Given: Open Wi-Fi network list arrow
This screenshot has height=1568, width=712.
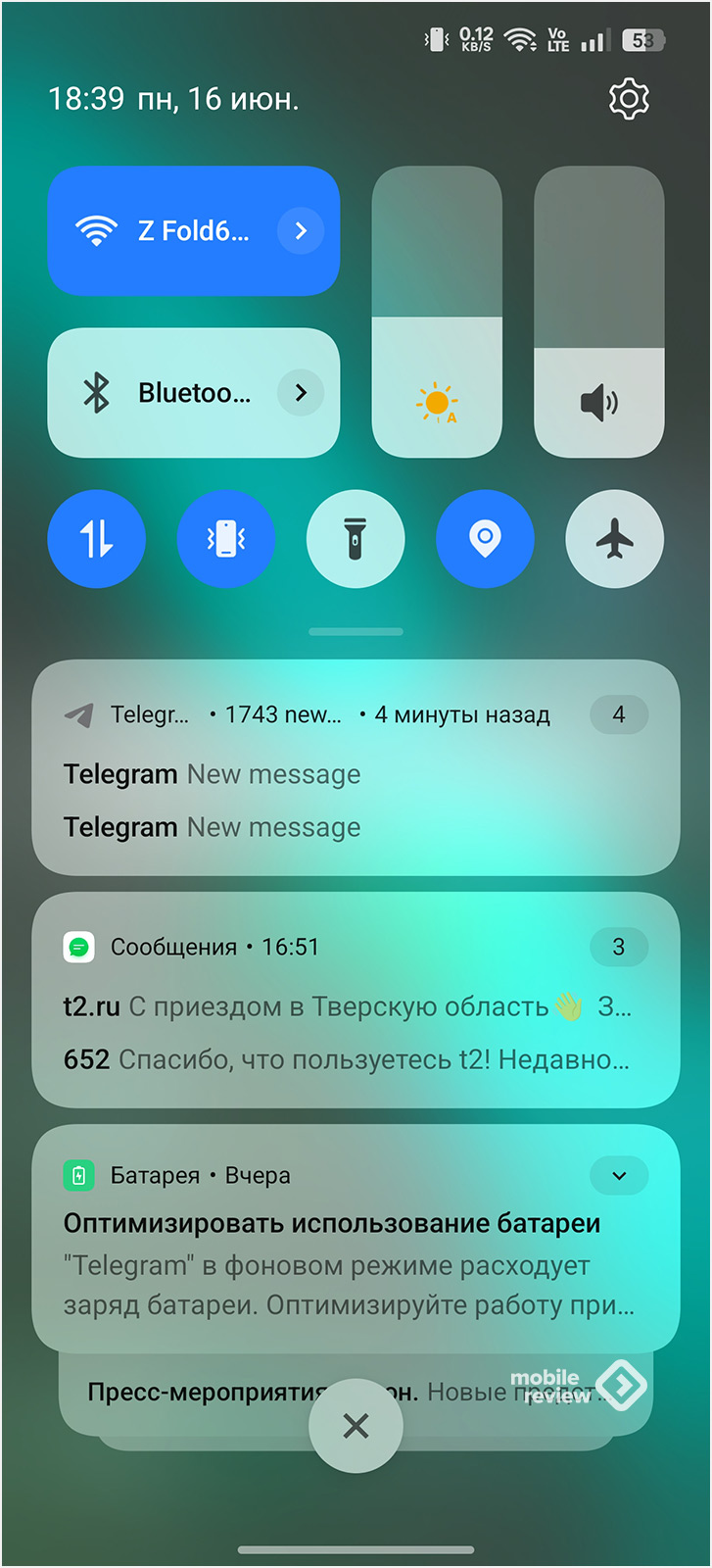Looking at the screenshot, I should pyautogui.click(x=301, y=231).
